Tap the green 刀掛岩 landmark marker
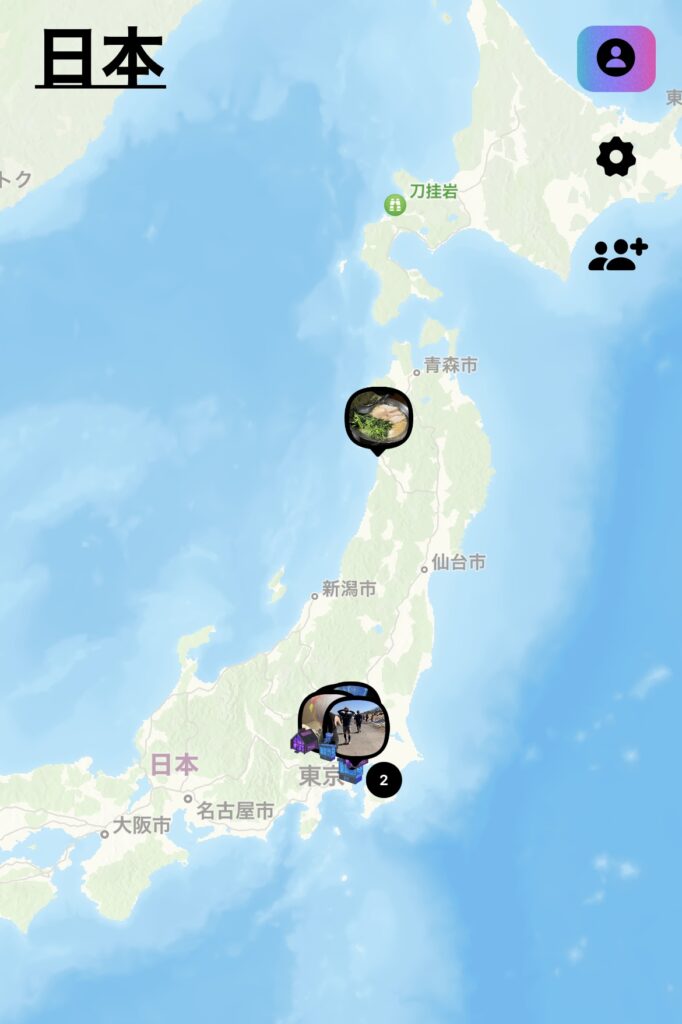The image size is (682, 1024). [395, 205]
